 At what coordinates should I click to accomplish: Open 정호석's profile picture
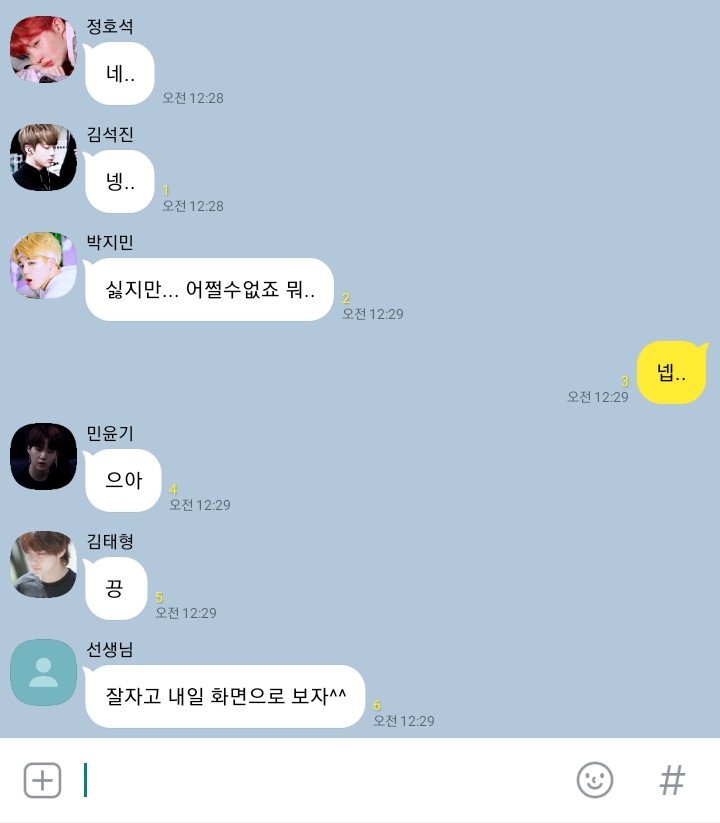43,49
